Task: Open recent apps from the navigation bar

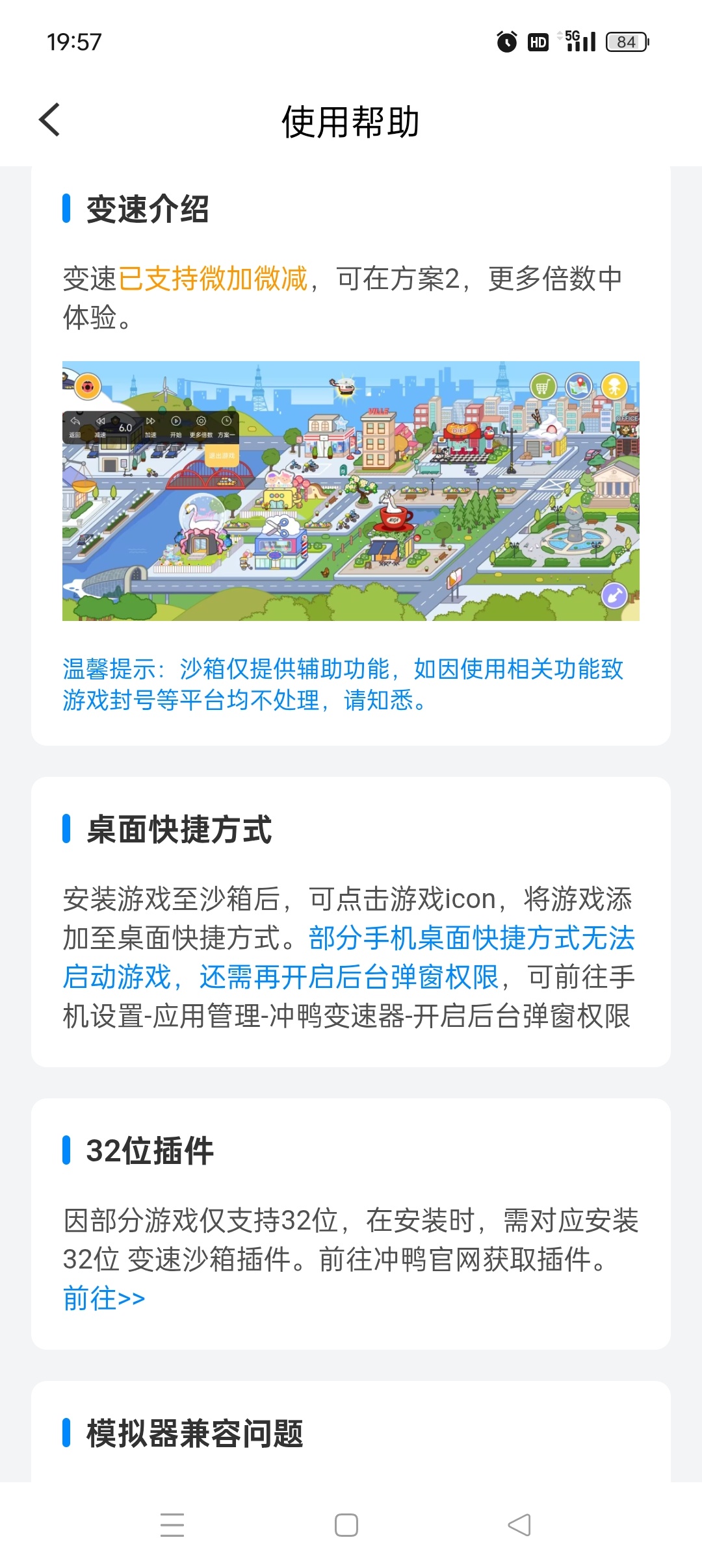Action: [x=172, y=1524]
